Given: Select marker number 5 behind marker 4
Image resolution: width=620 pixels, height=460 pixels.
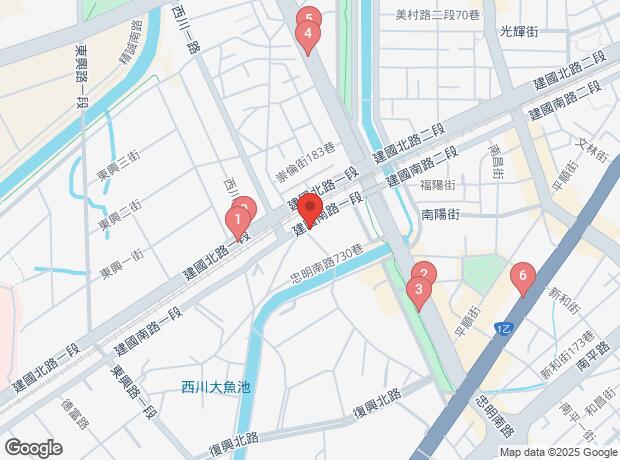Looking at the screenshot, I should [308, 15].
